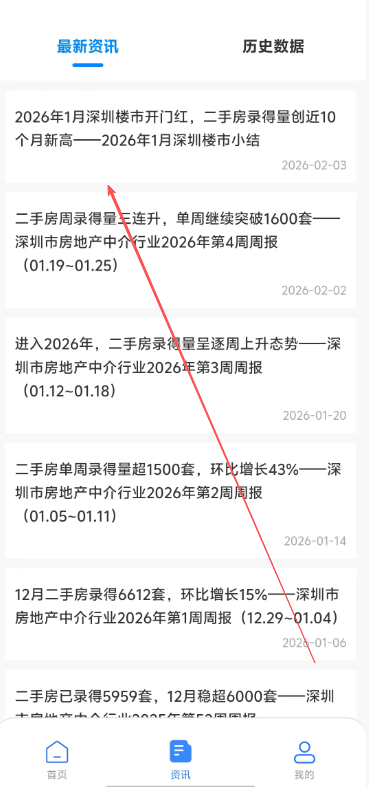This screenshot has height=787, width=369.
Task: Open the 2026年1月深圳楼市小结 article
Action: click(x=181, y=137)
